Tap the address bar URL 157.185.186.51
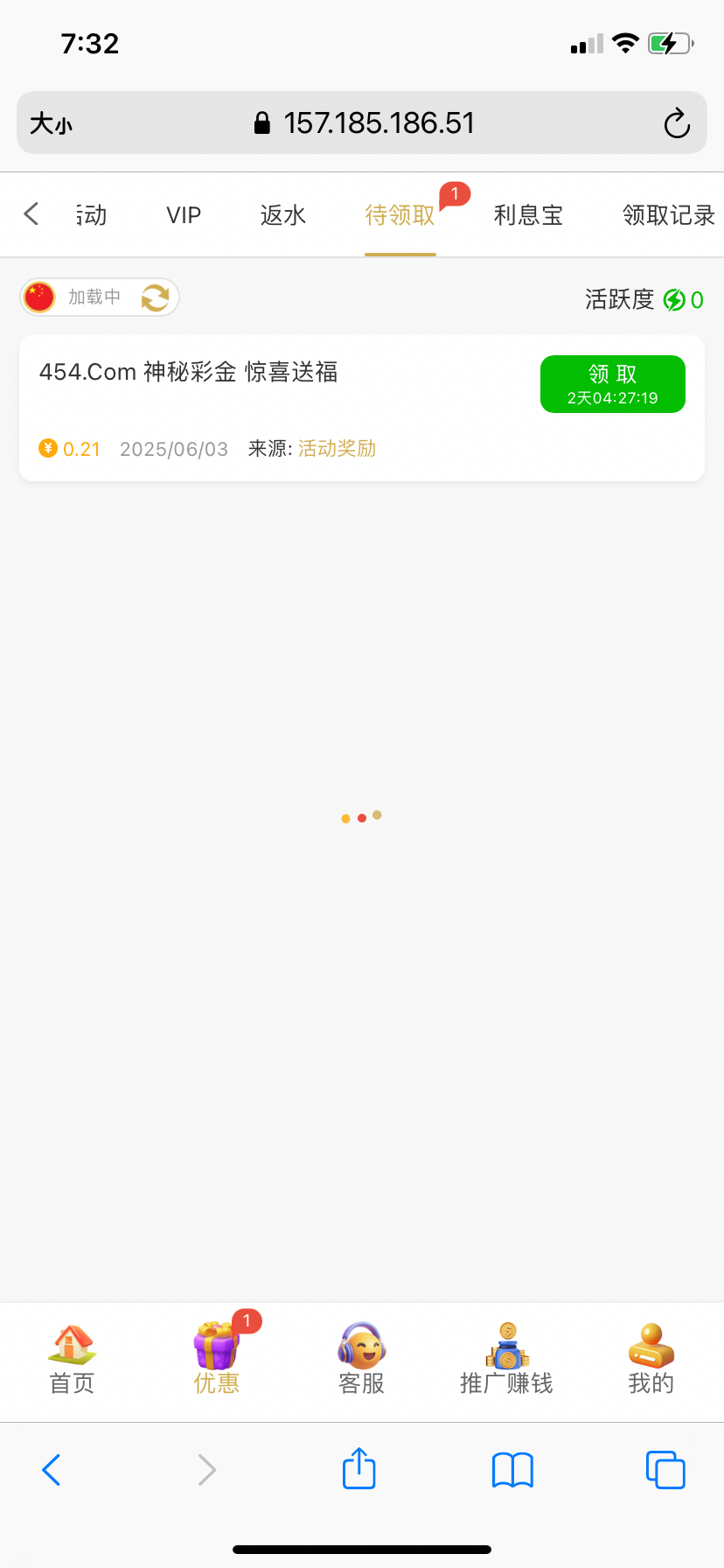Viewport: 724px width, 1568px height. (x=378, y=123)
